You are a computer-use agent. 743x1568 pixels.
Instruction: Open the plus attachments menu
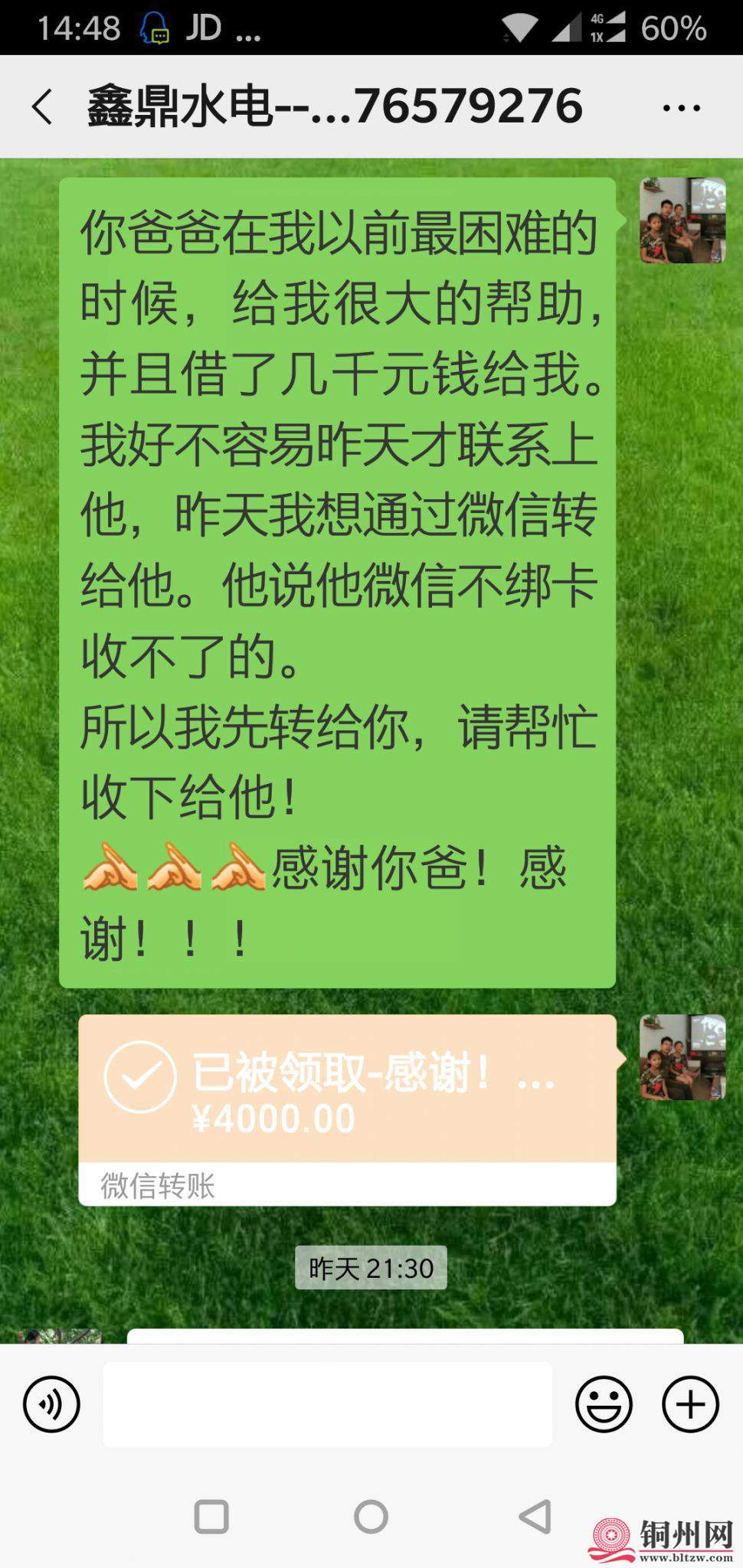690,1404
